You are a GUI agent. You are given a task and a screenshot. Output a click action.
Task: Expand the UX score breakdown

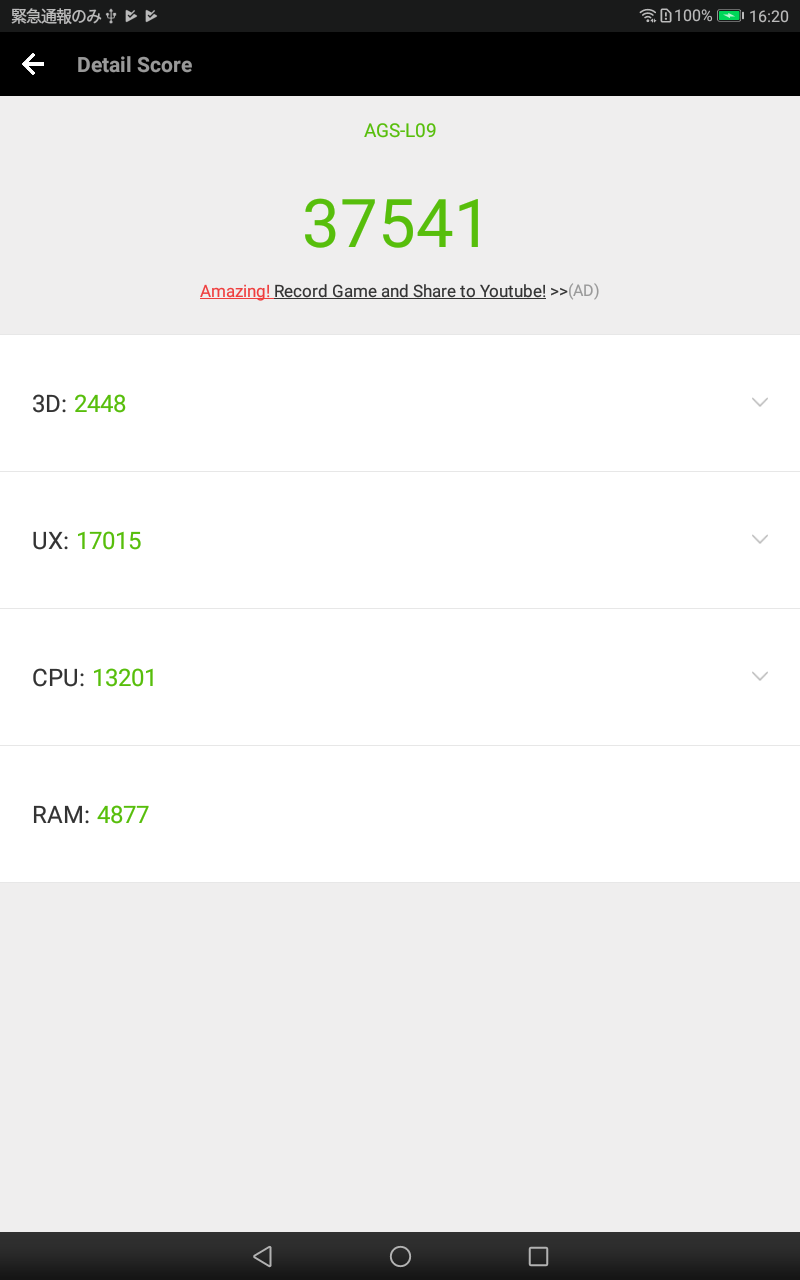click(760, 539)
